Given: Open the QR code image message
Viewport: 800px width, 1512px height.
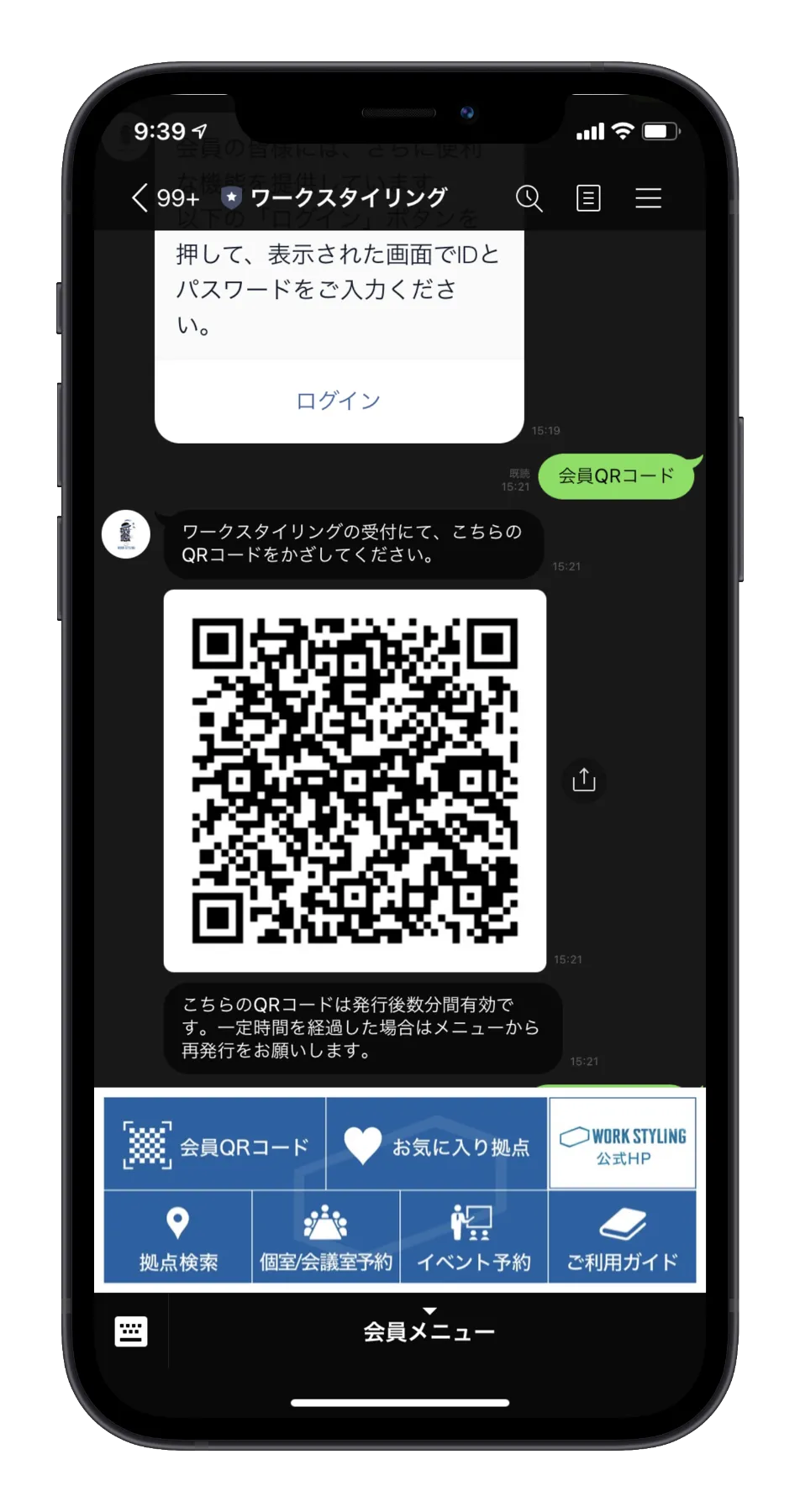Looking at the screenshot, I should (x=355, y=780).
